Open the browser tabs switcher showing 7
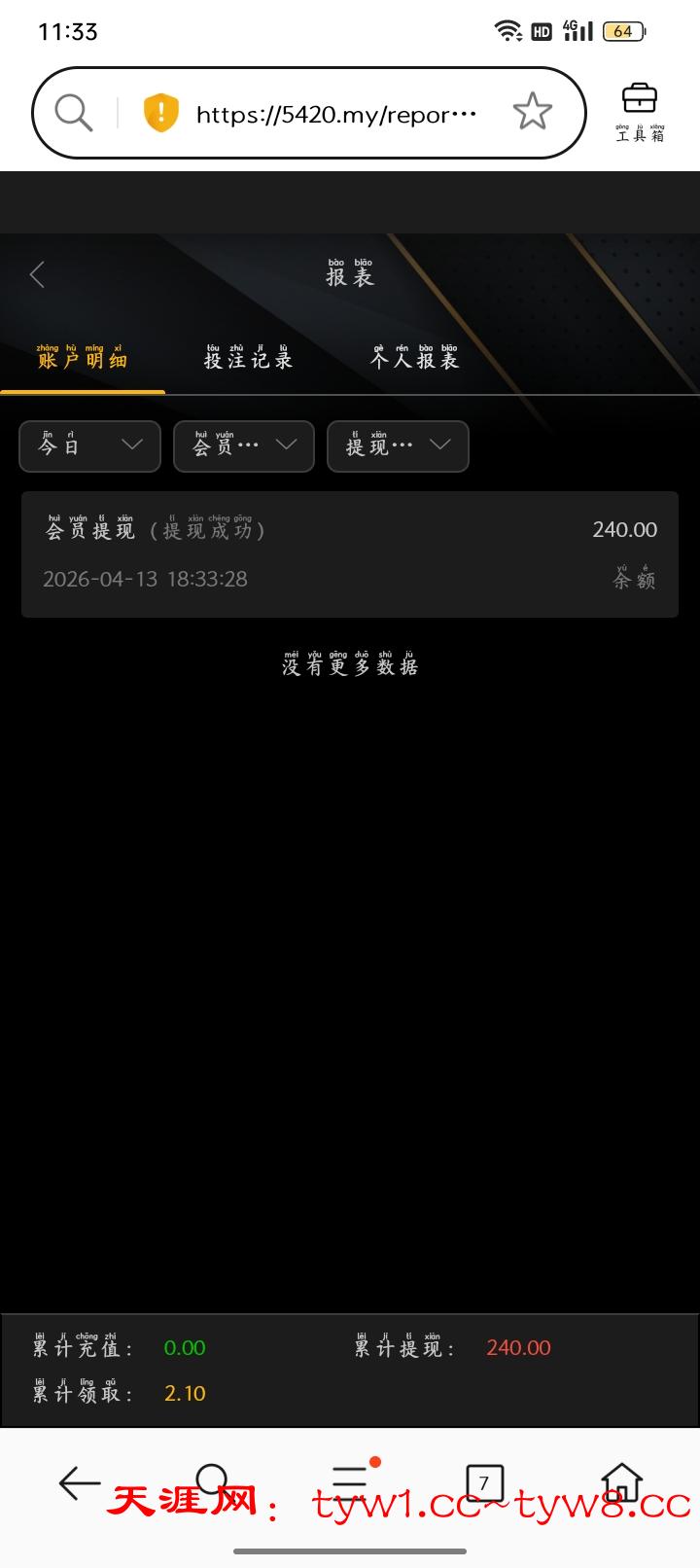 pos(484,1483)
